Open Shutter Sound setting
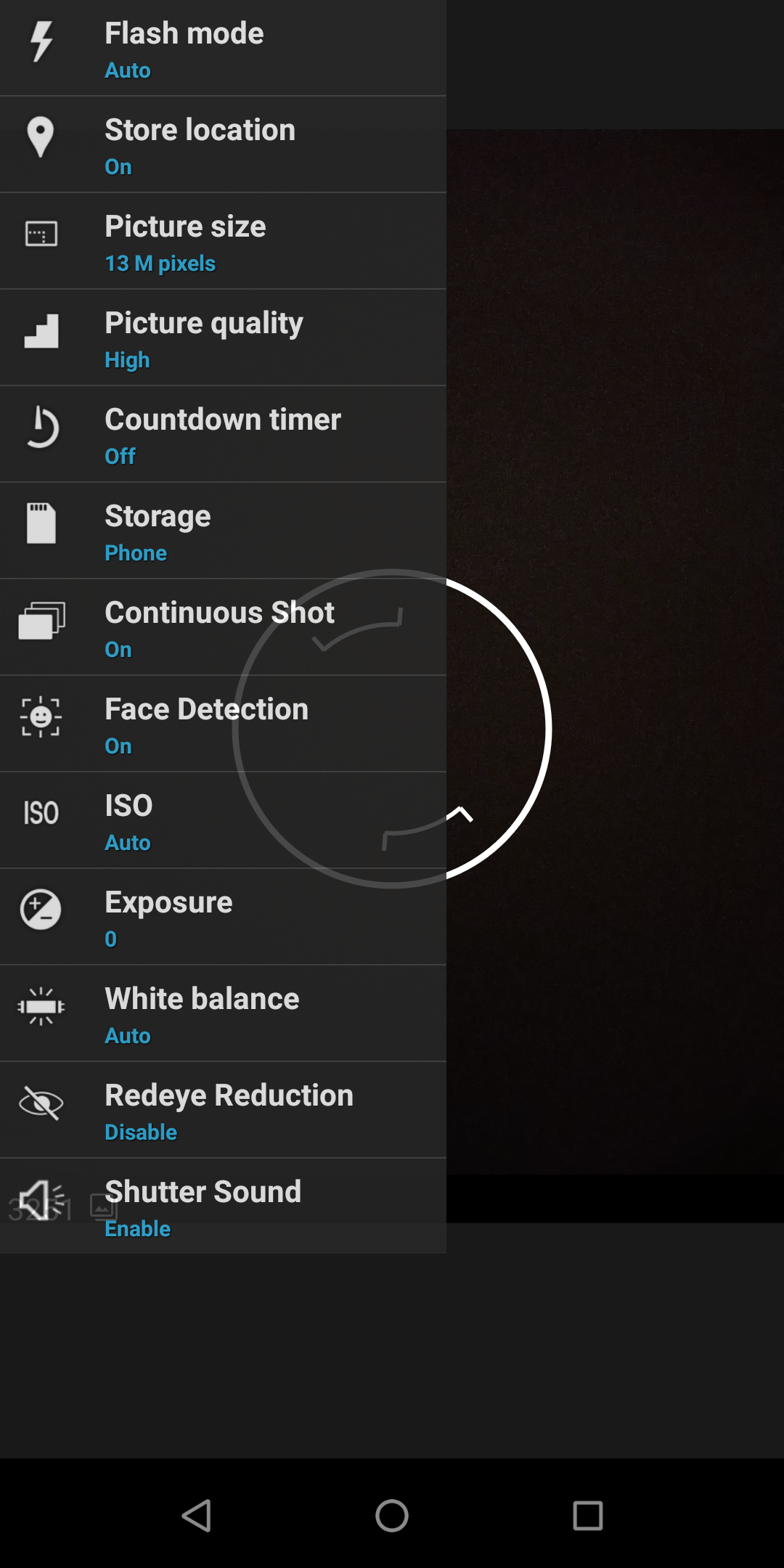 pos(223,1206)
